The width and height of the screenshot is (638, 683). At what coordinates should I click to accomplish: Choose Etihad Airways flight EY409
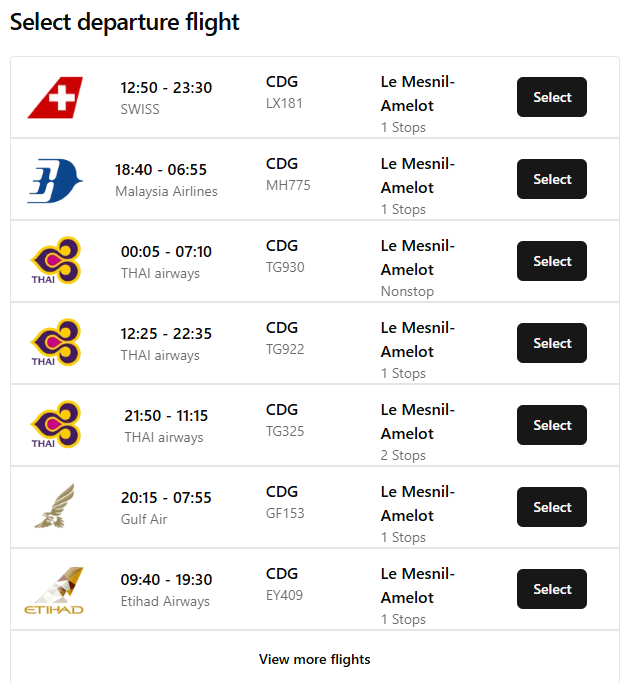pos(551,589)
